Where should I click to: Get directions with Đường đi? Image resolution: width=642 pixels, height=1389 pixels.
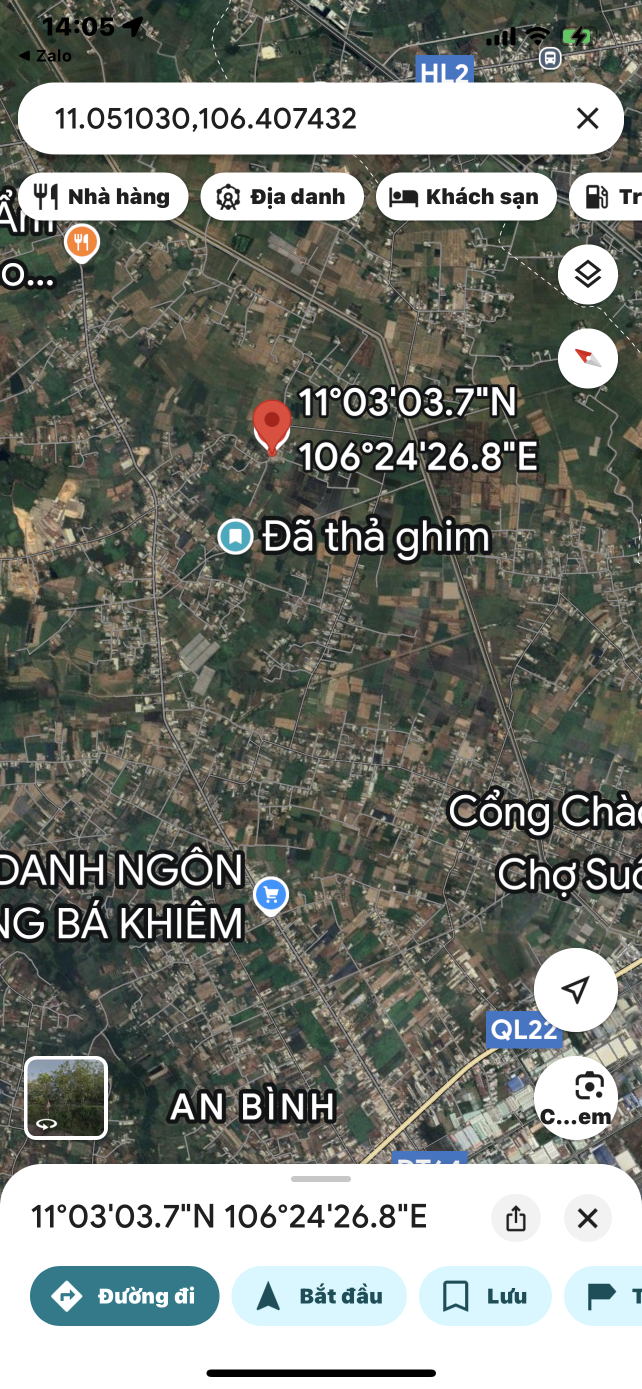click(125, 1296)
